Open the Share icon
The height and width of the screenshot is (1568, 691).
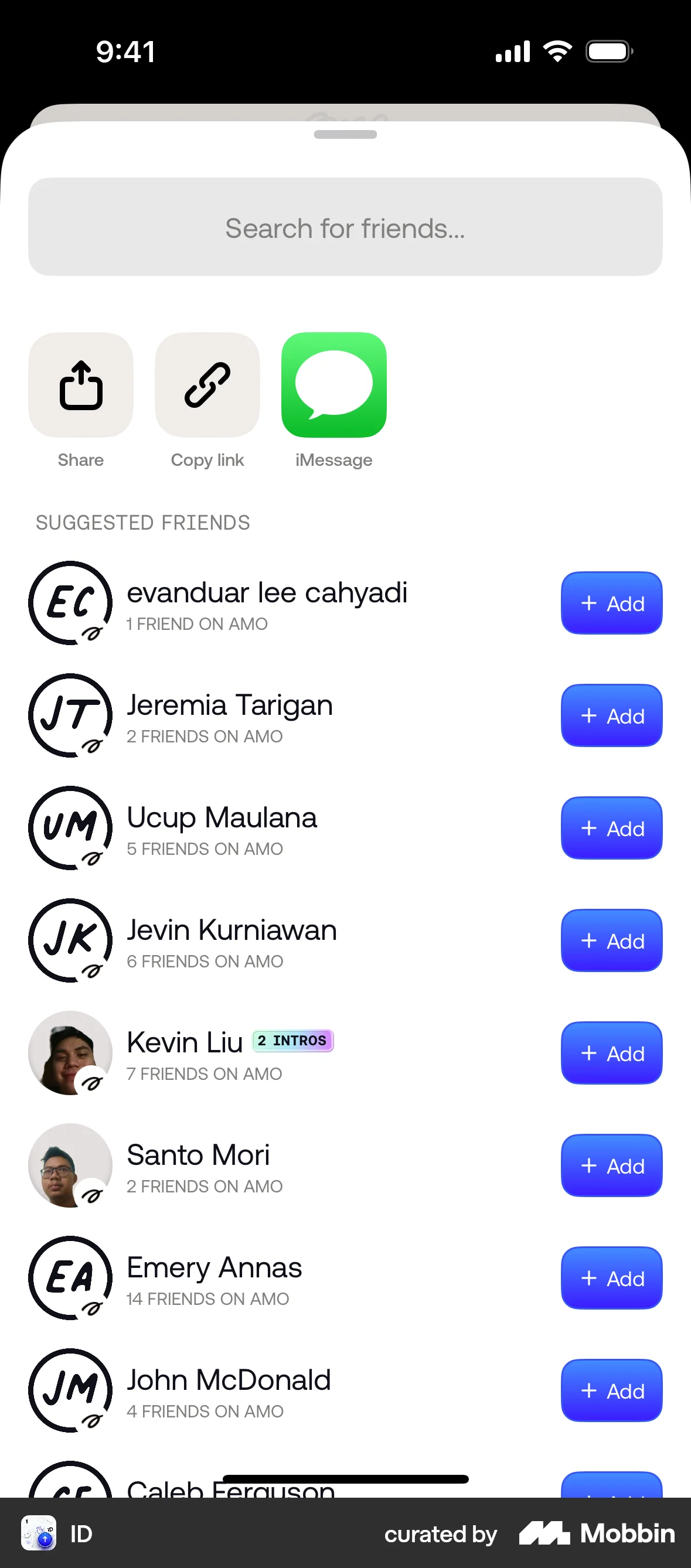click(80, 385)
